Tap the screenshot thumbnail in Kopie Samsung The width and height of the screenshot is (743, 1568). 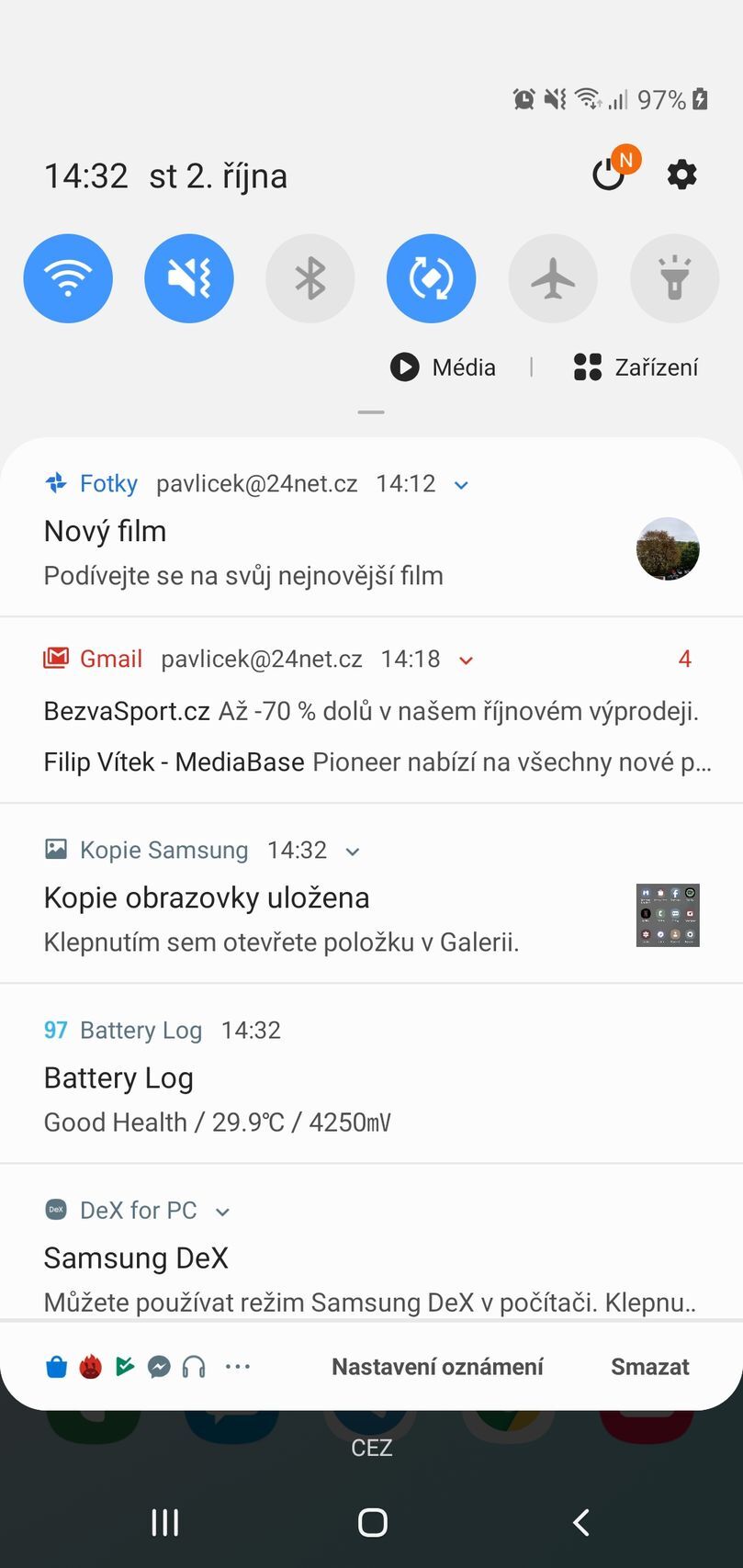click(x=668, y=915)
